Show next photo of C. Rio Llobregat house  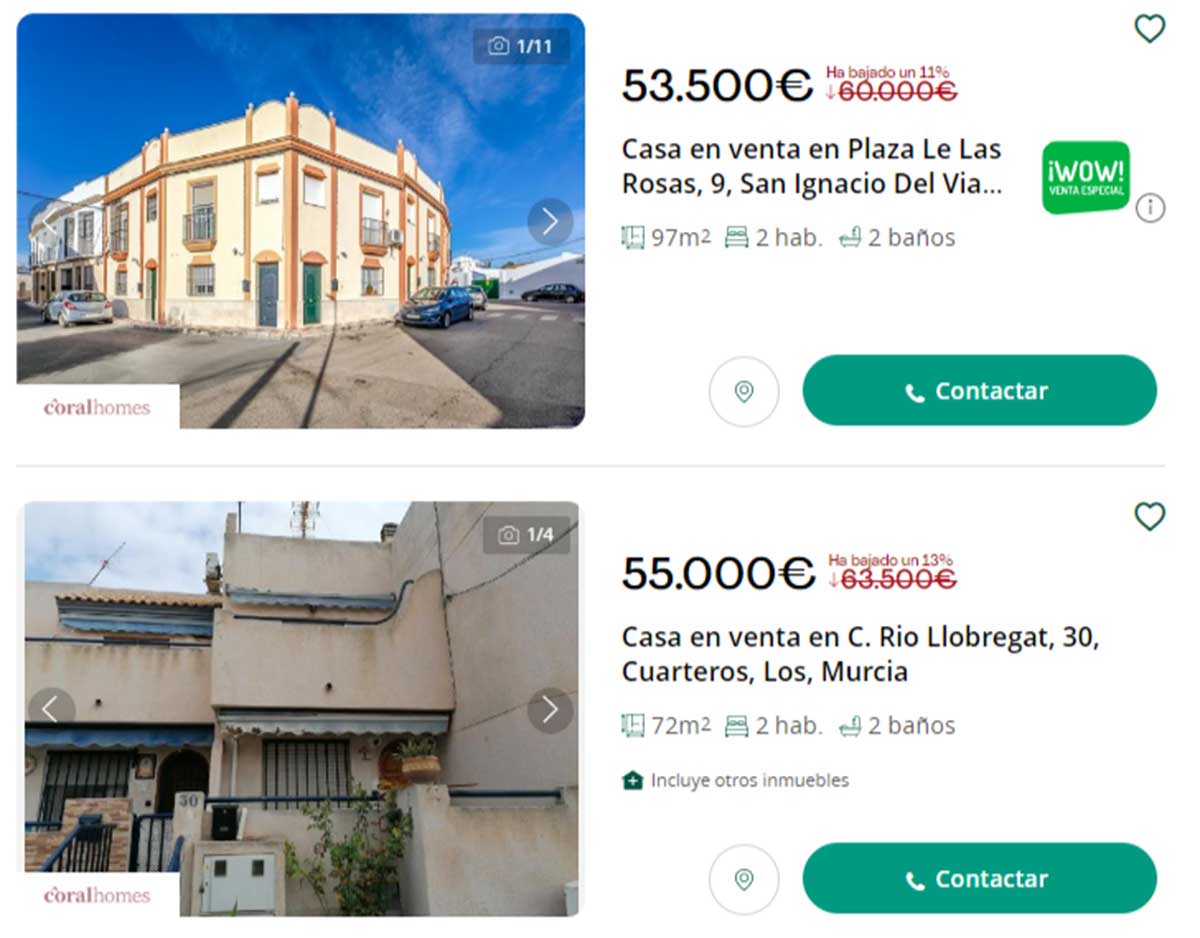pos(549,710)
